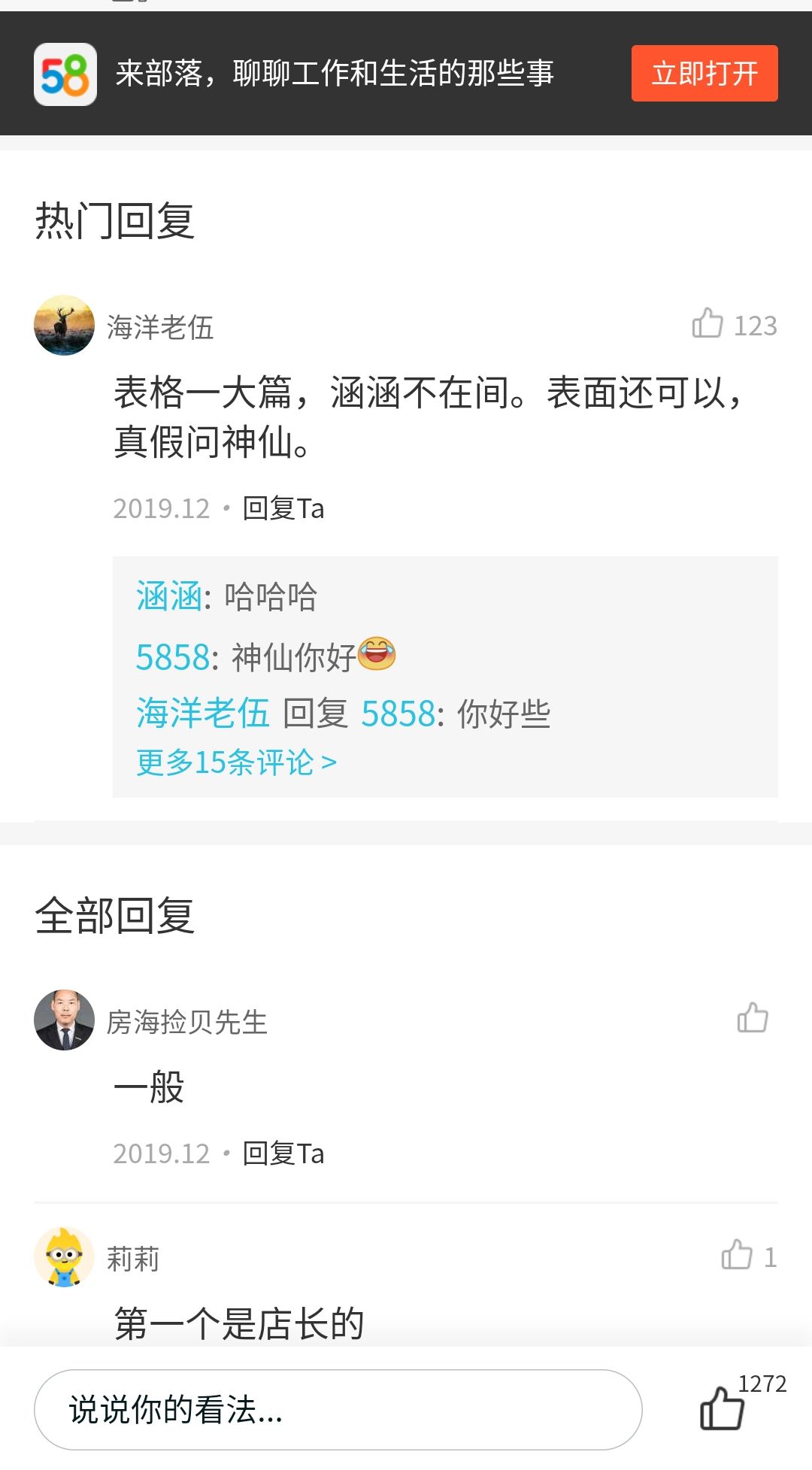Click 房海捡贝先生's profile avatar
Image resolution: width=812 pixels, height=1470 pixels.
pyautogui.click(x=65, y=1021)
